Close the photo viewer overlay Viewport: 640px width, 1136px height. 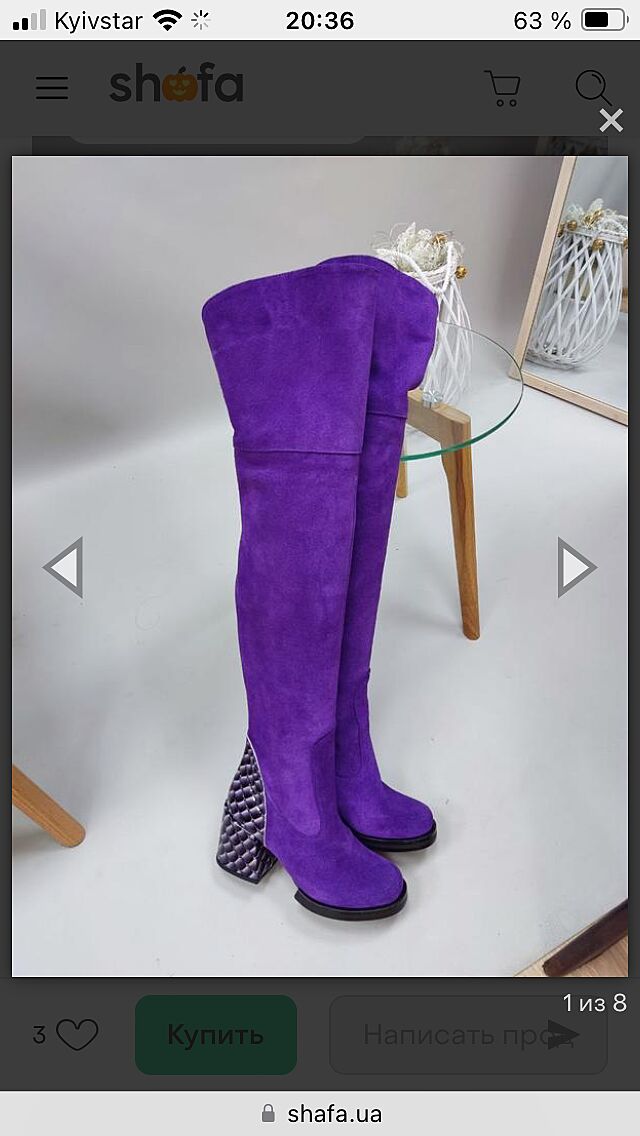tap(610, 121)
